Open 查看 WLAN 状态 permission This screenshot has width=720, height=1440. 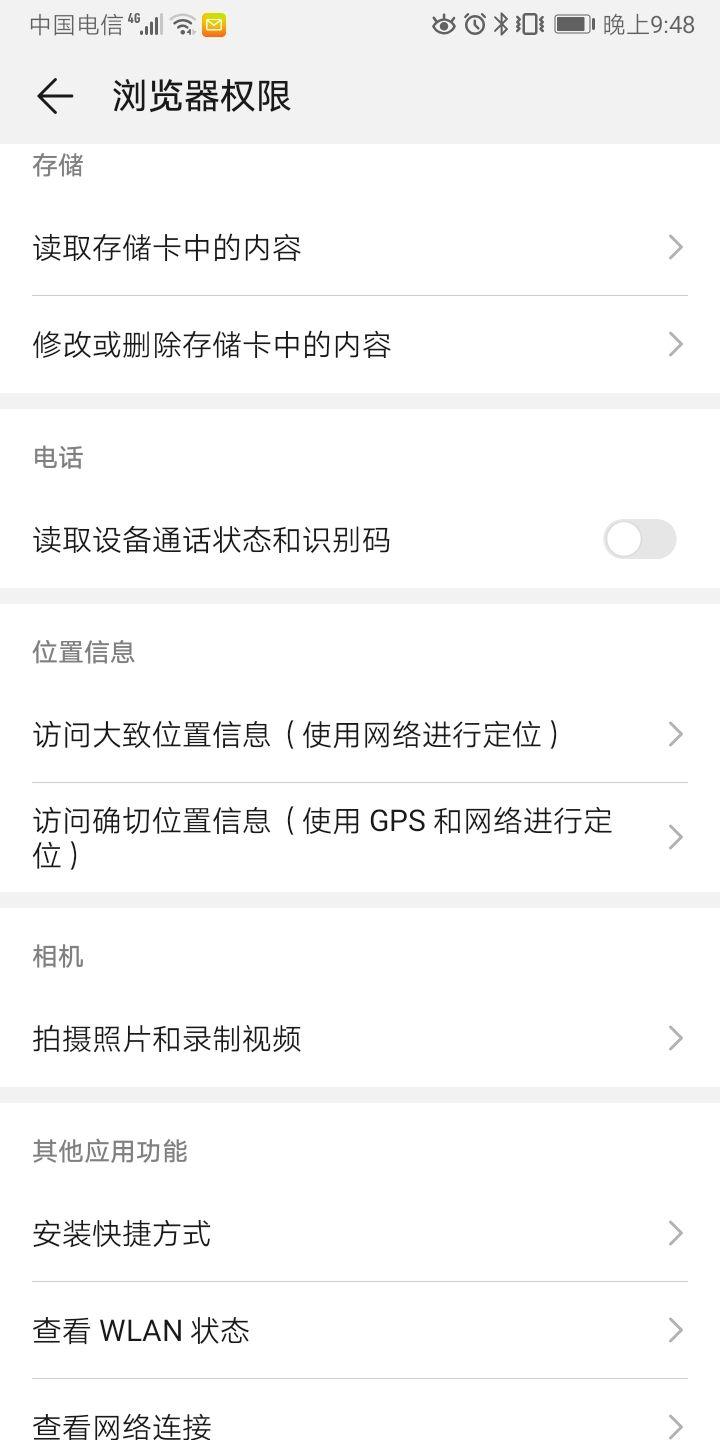(360, 1331)
